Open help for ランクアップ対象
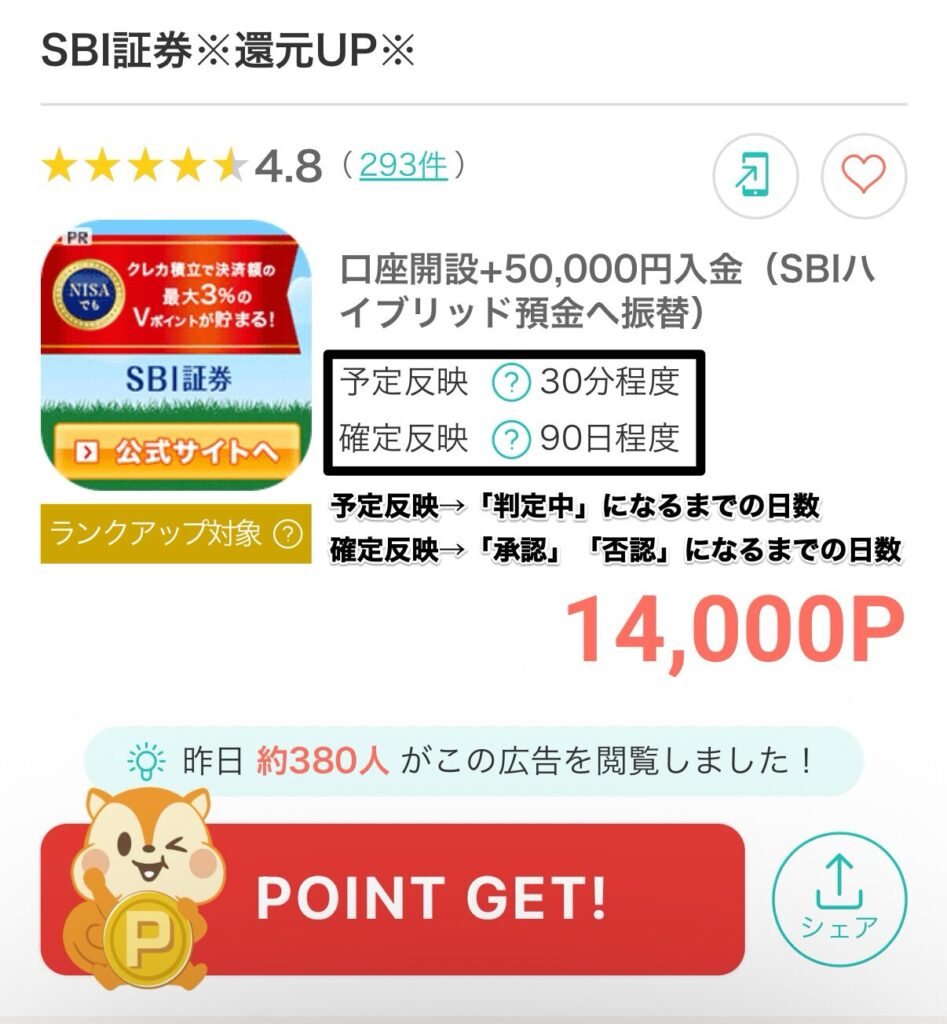 (x=288, y=534)
